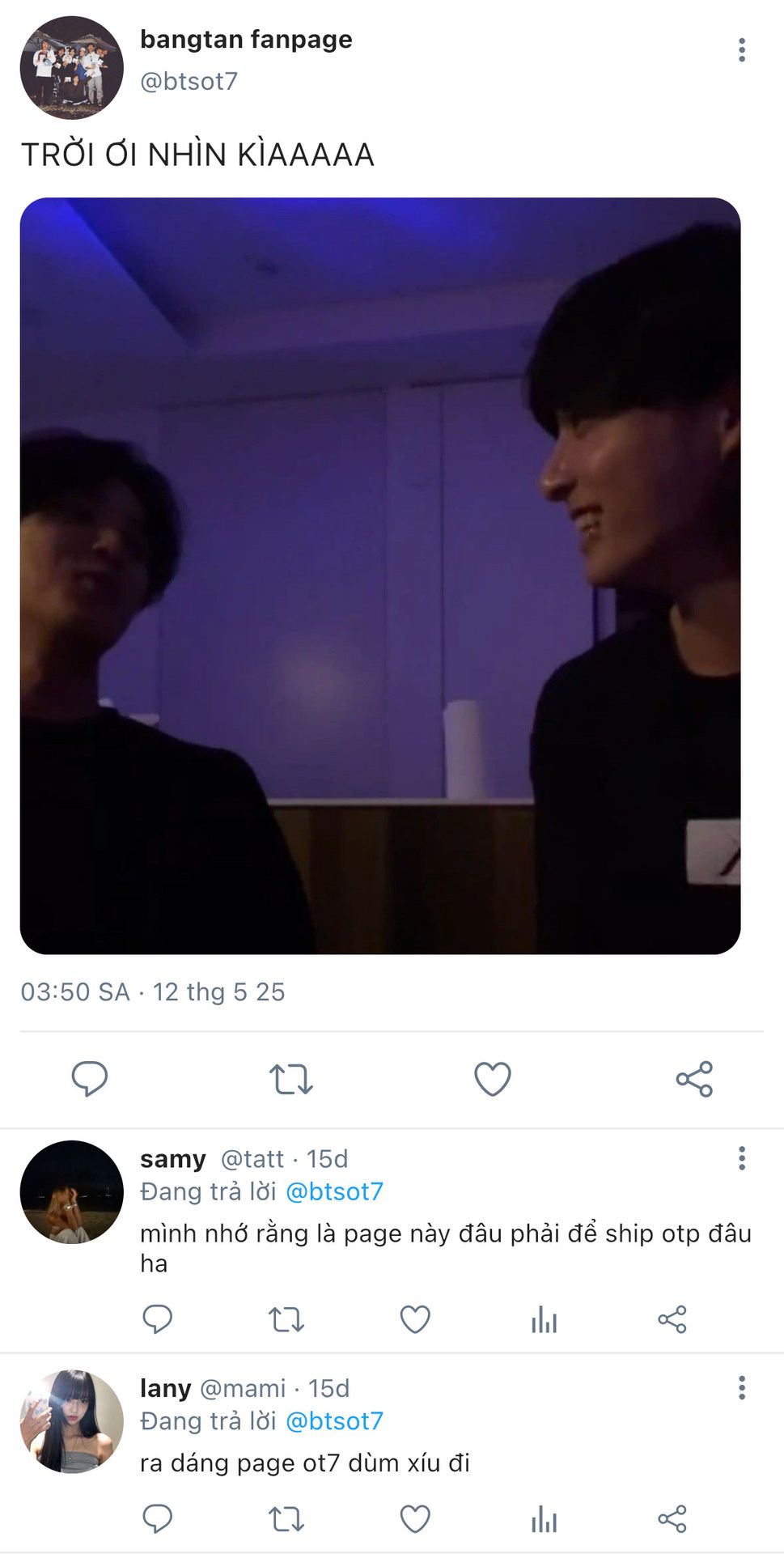Screen dimensions: 784x1554
Task: Open the options menu on lany's reply
Action: pos(741,1388)
